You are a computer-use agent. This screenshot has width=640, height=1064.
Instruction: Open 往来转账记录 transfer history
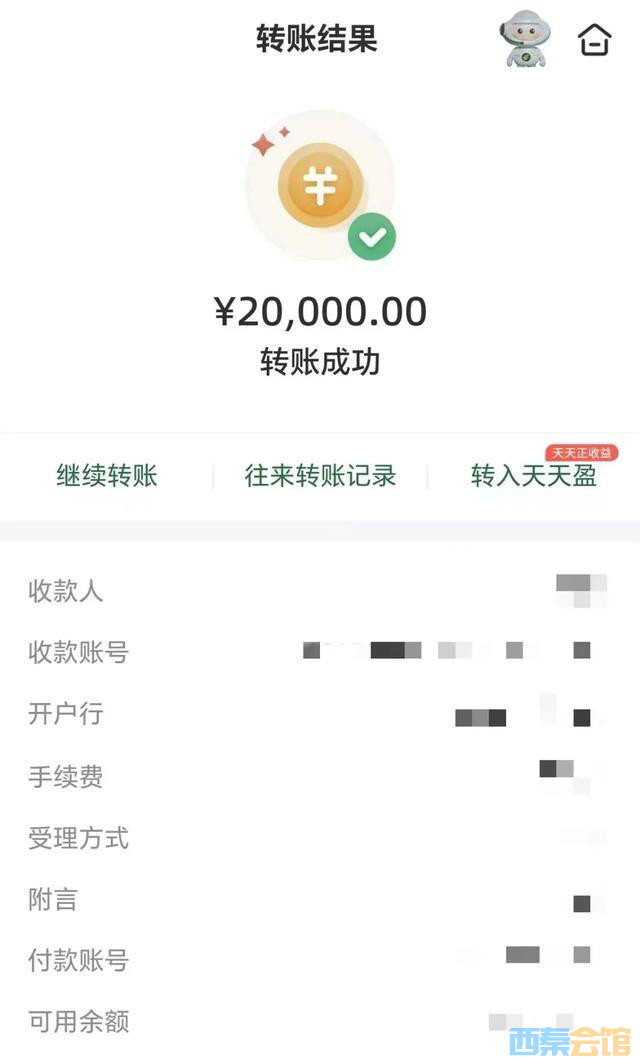click(320, 476)
